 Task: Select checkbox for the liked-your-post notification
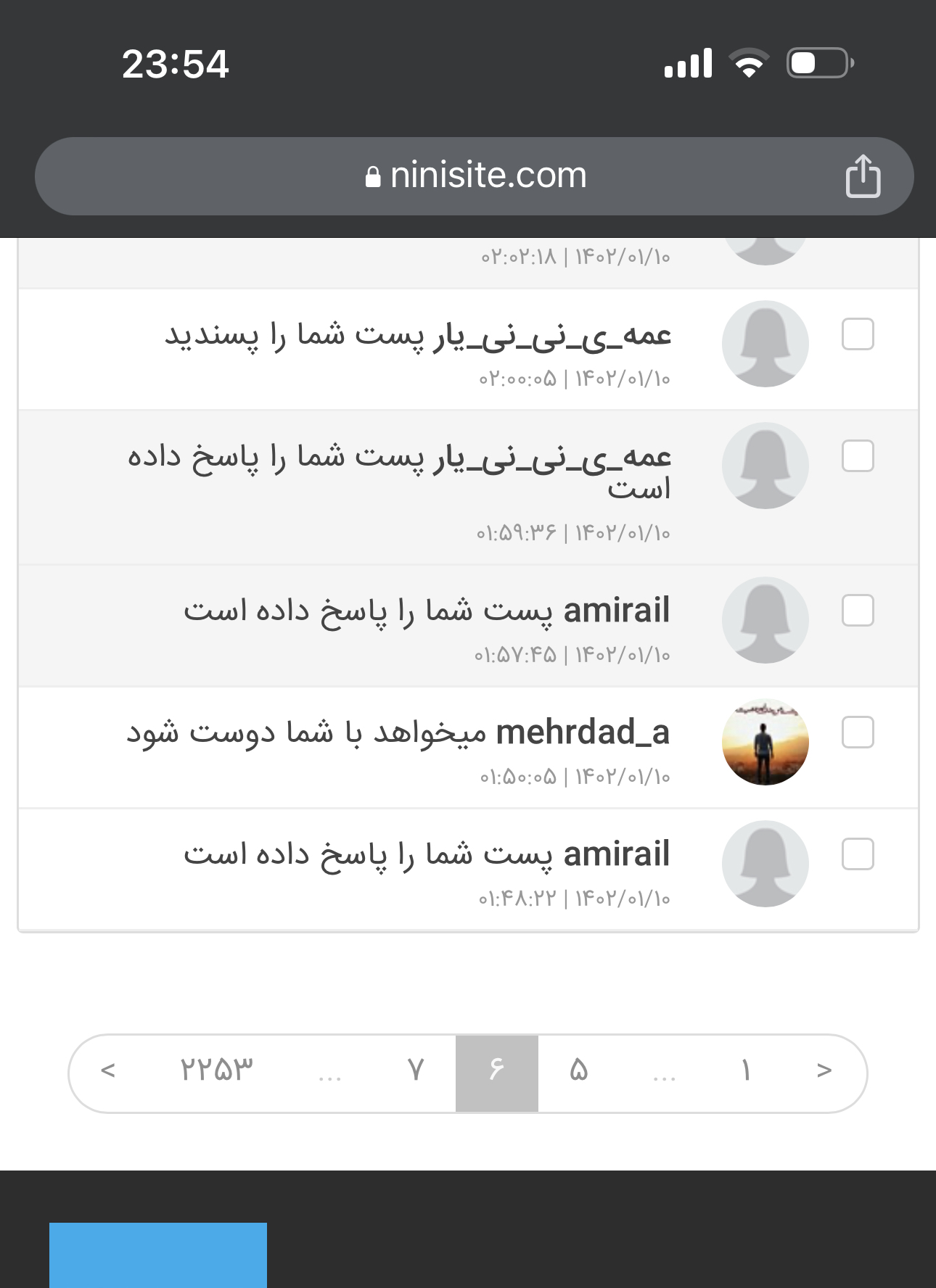point(857,334)
